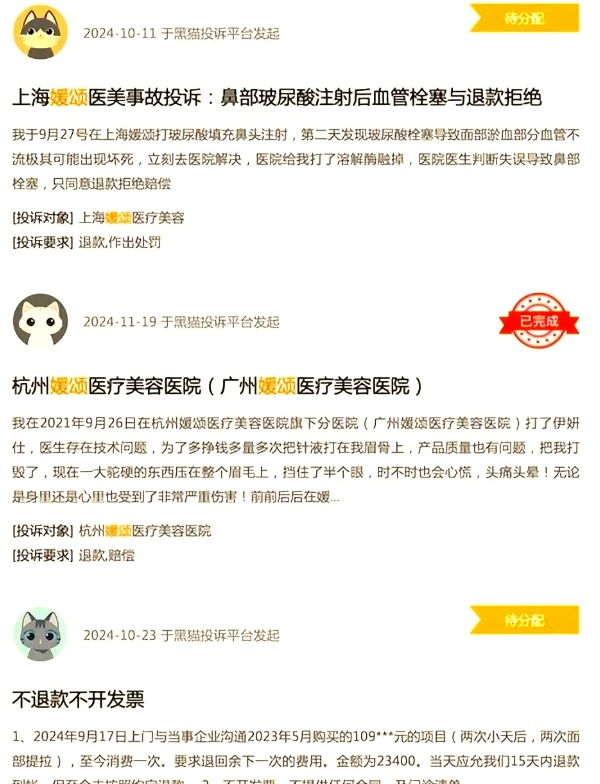Open the 不退款不开发票 complaint
The height and width of the screenshot is (784, 600).
click(78, 698)
